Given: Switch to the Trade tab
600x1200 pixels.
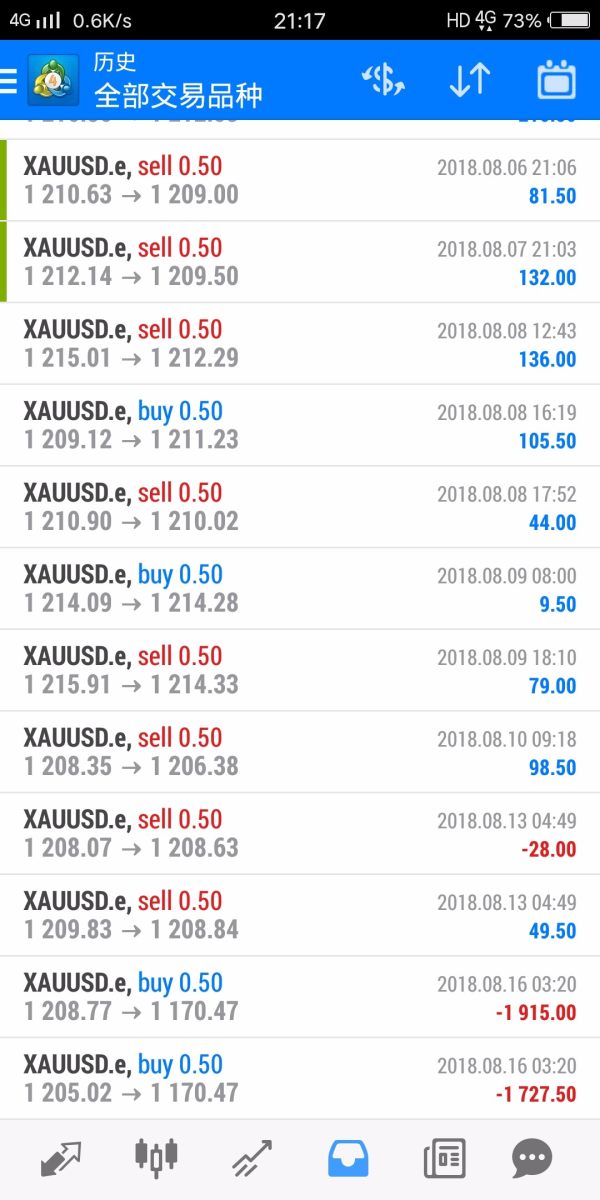Looking at the screenshot, I should click(251, 1159).
